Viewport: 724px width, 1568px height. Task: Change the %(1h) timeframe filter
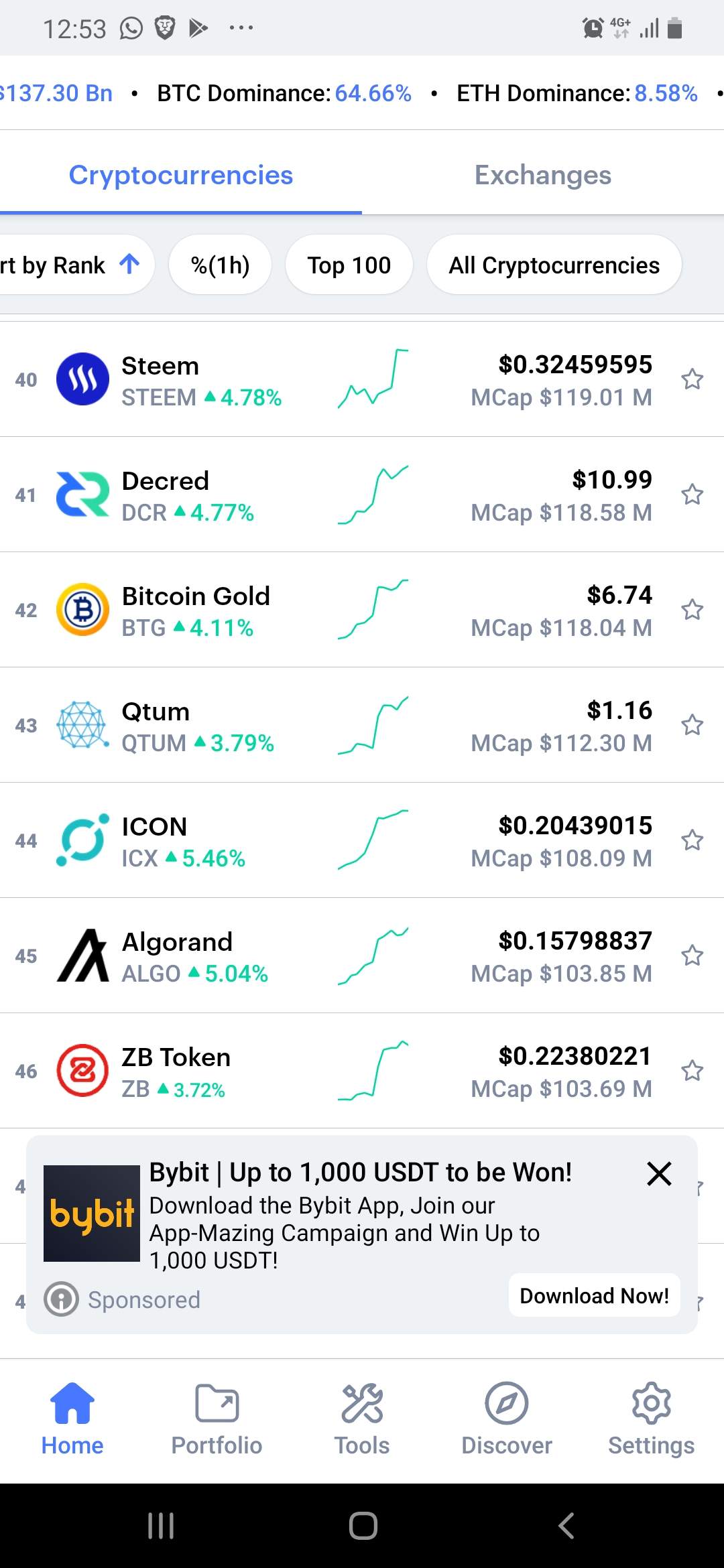tap(220, 265)
